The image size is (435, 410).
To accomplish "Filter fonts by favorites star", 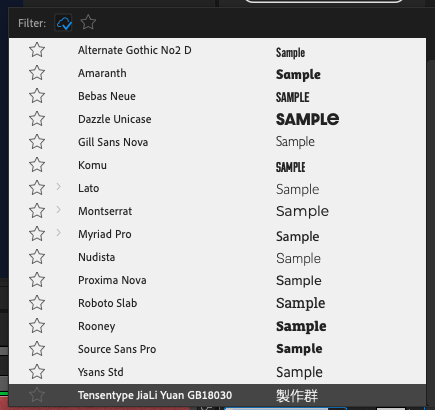I will point(88,22).
